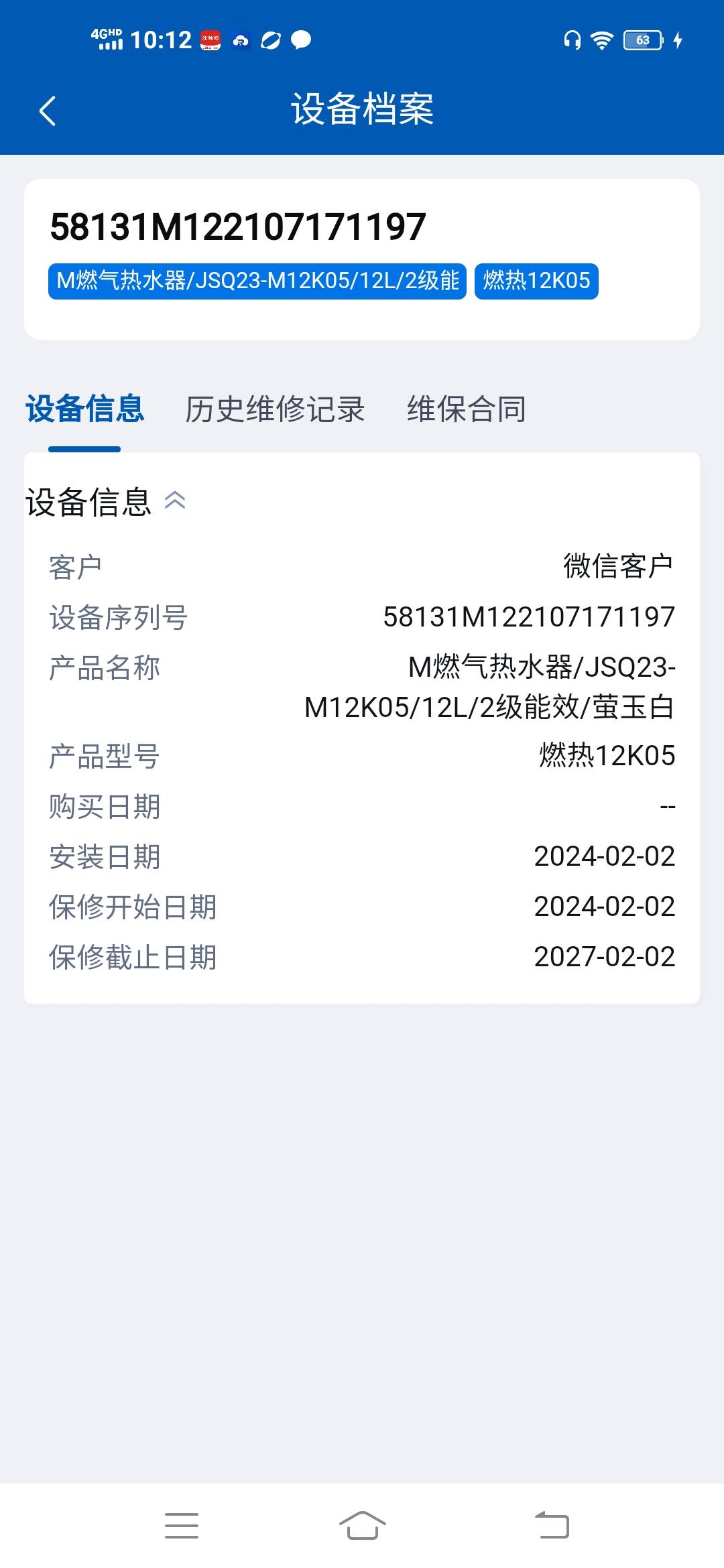Switch to the 历史维修记录 tab

[x=275, y=409]
